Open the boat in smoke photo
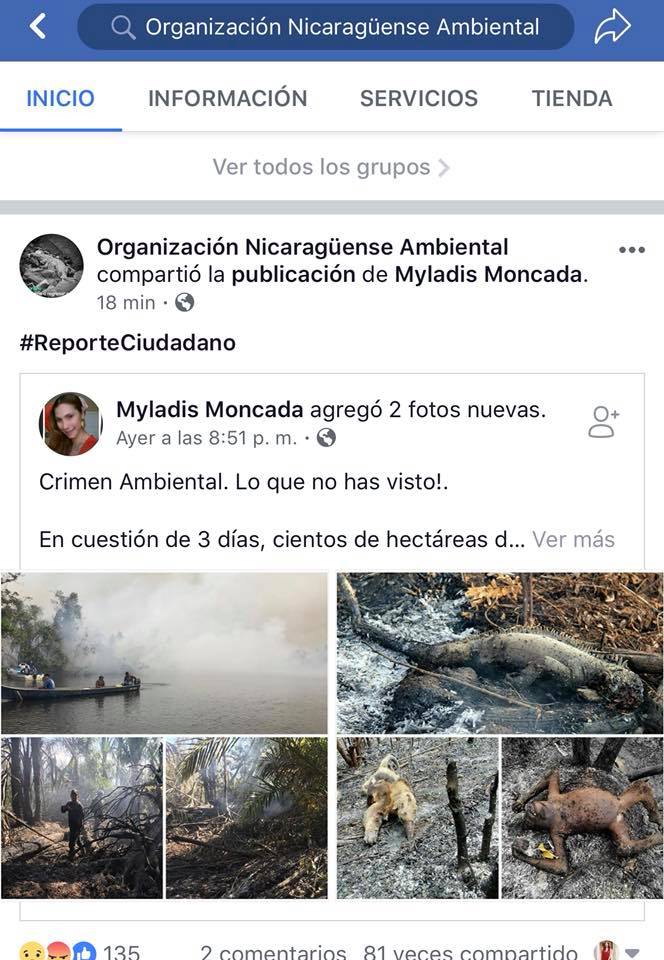This screenshot has width=664, height=960. pyautogui.click(x=164, y=653)
